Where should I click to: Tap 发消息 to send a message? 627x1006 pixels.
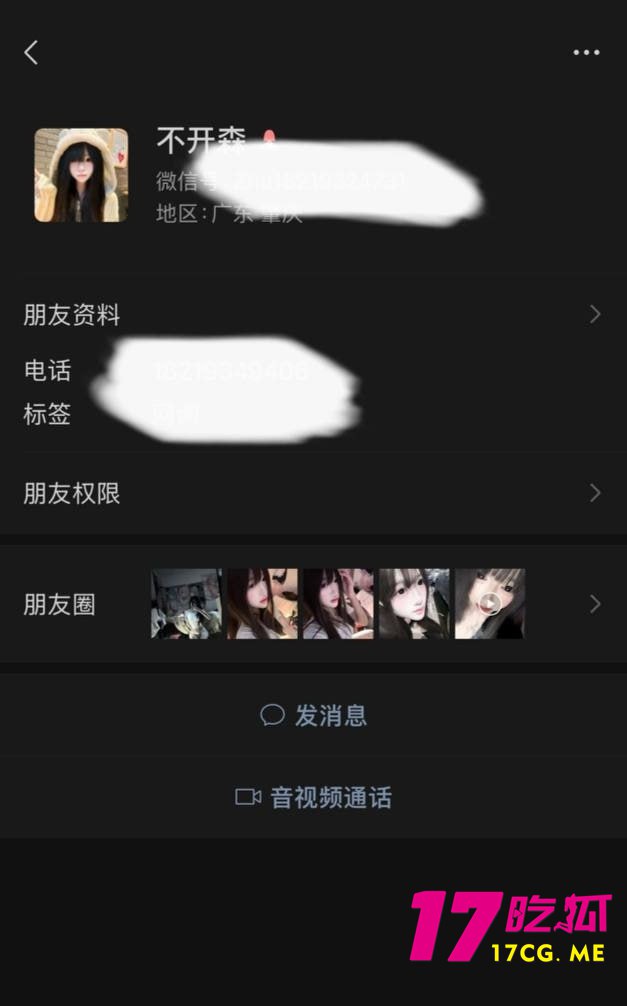pos(313,715)
